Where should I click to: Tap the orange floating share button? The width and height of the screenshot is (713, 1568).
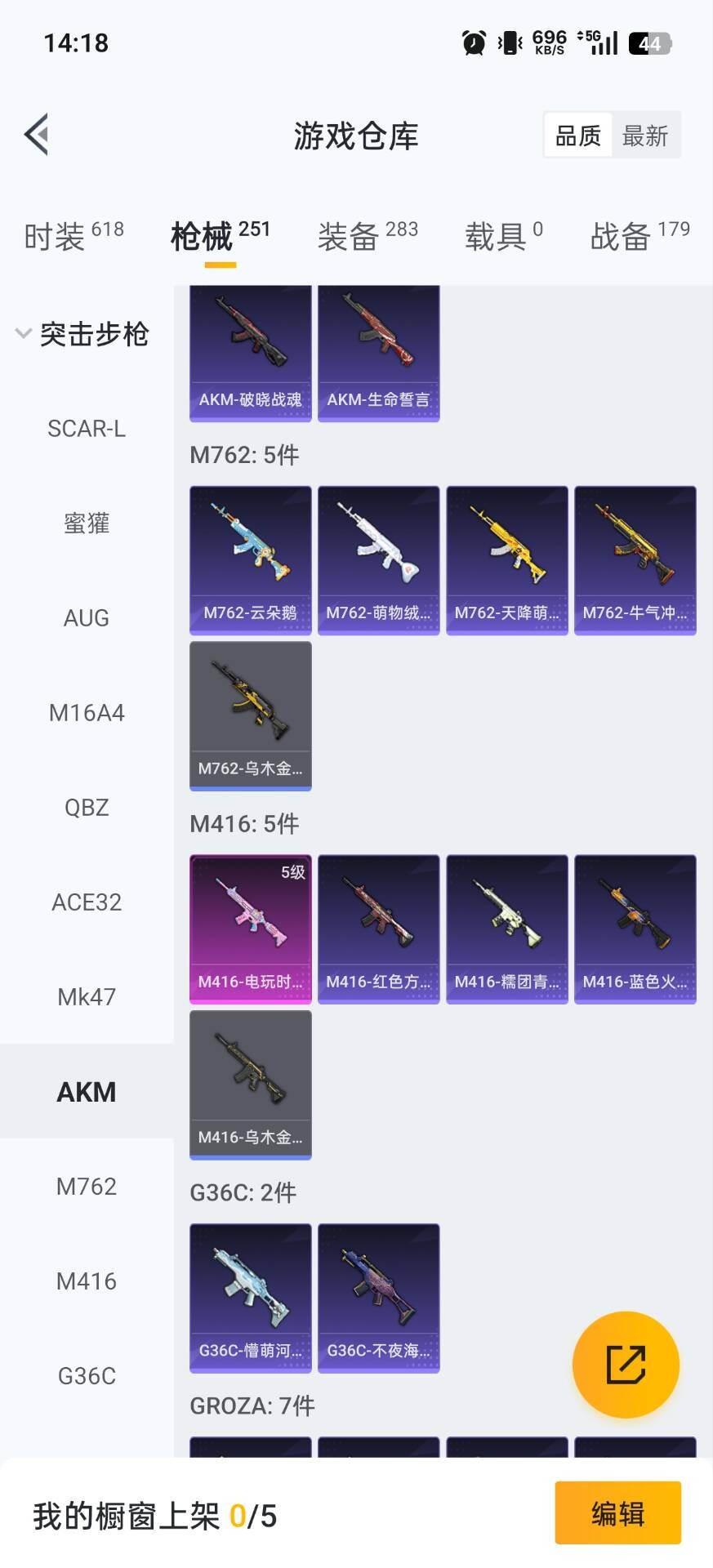pyautogui.click(x=626, y=1365)
